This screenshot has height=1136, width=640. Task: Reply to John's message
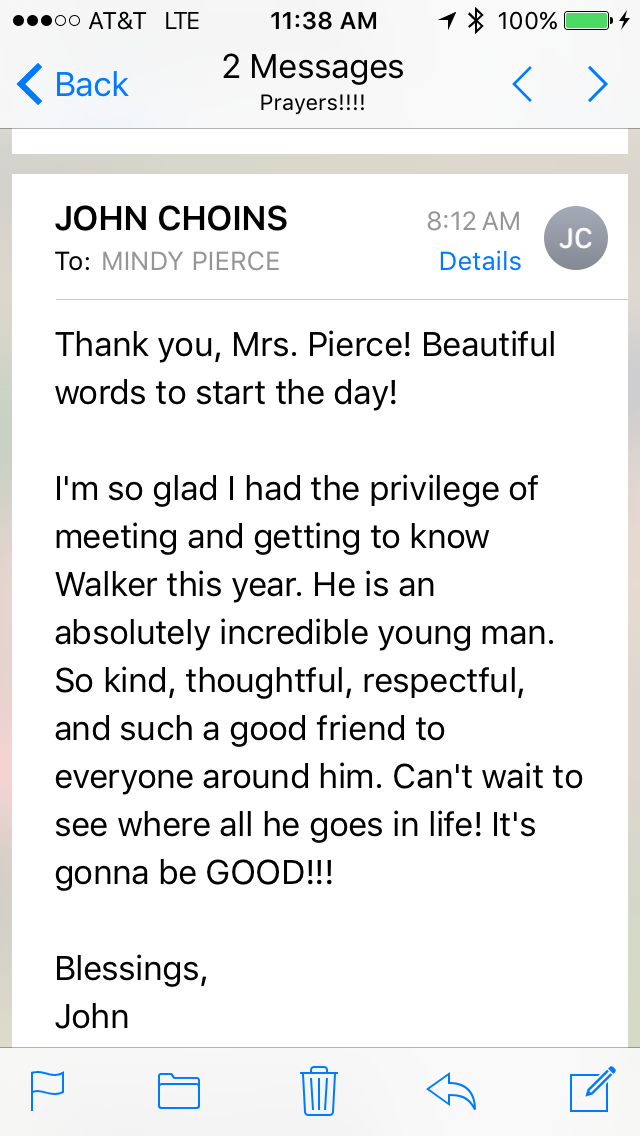click(451, 1091)
